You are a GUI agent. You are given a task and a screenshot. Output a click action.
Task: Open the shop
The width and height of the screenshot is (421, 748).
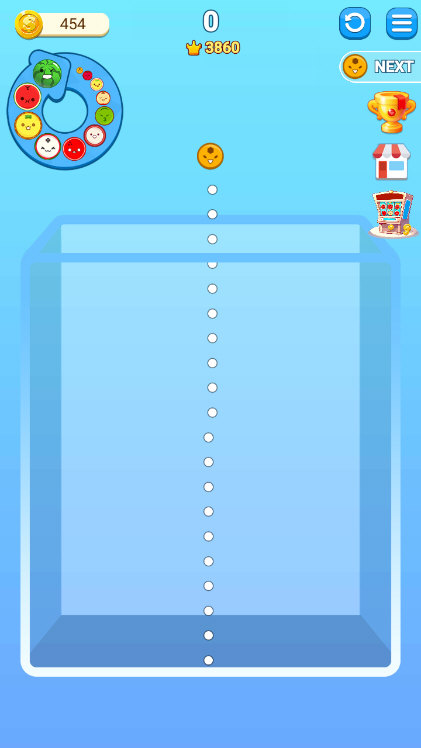pyautogui.click(x=391, y=161)
